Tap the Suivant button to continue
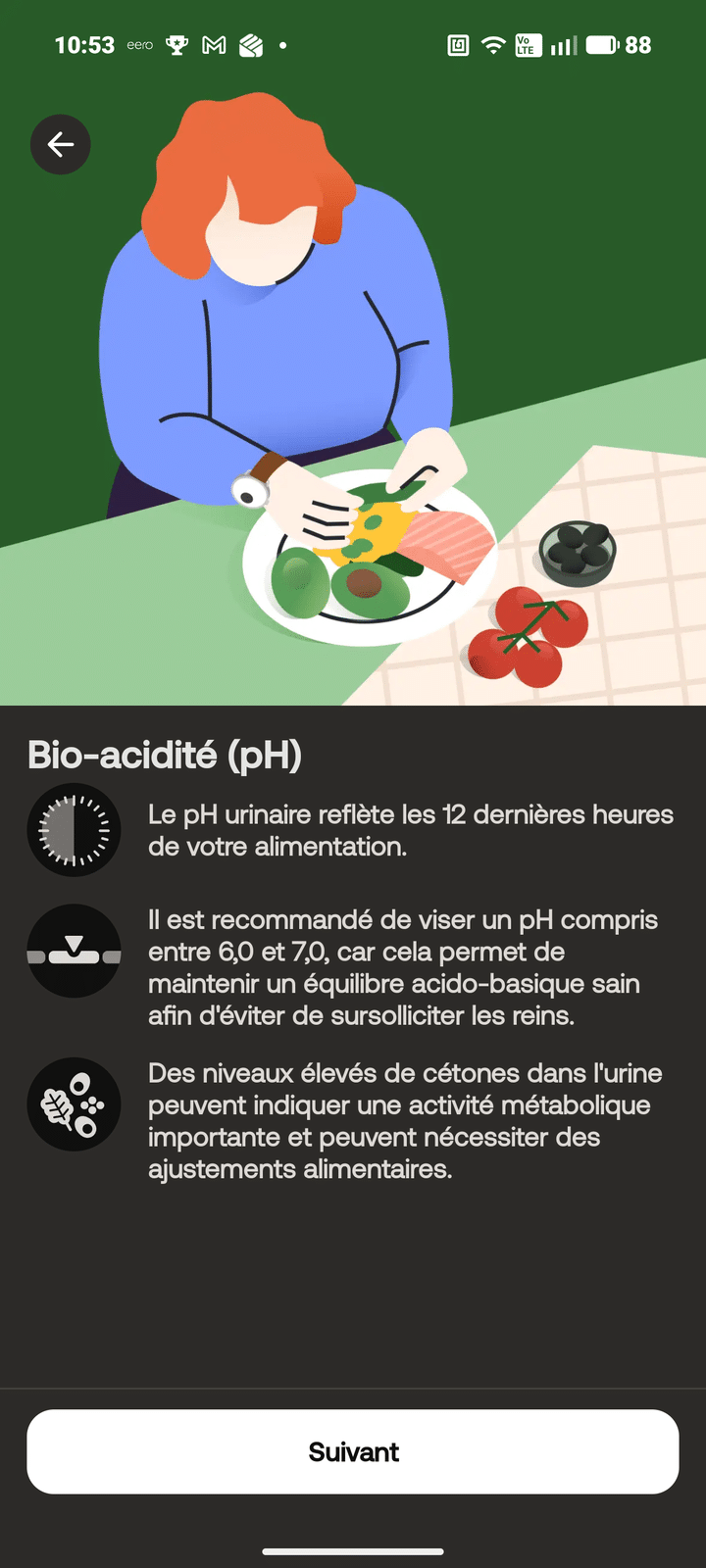 point(353,1451)
